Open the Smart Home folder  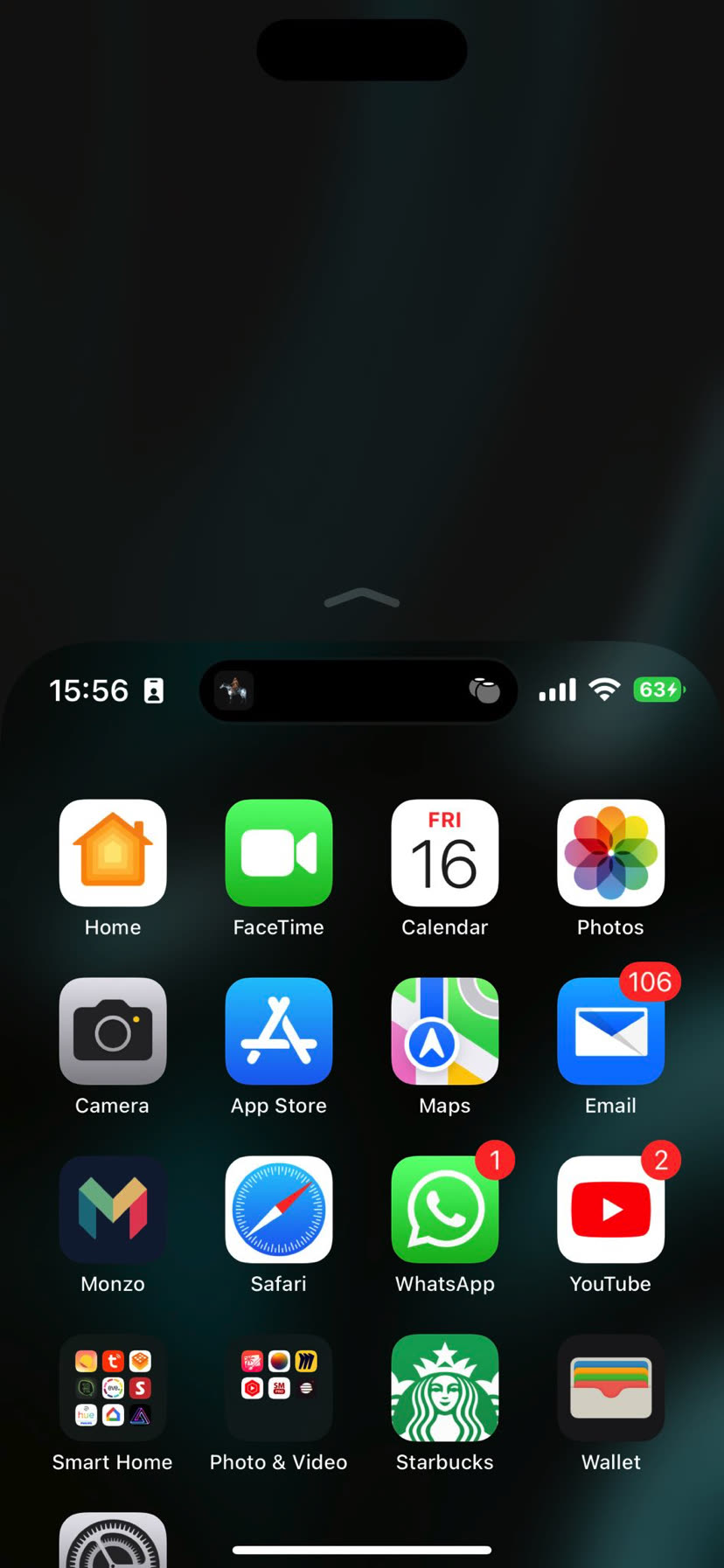(112, 1388)
